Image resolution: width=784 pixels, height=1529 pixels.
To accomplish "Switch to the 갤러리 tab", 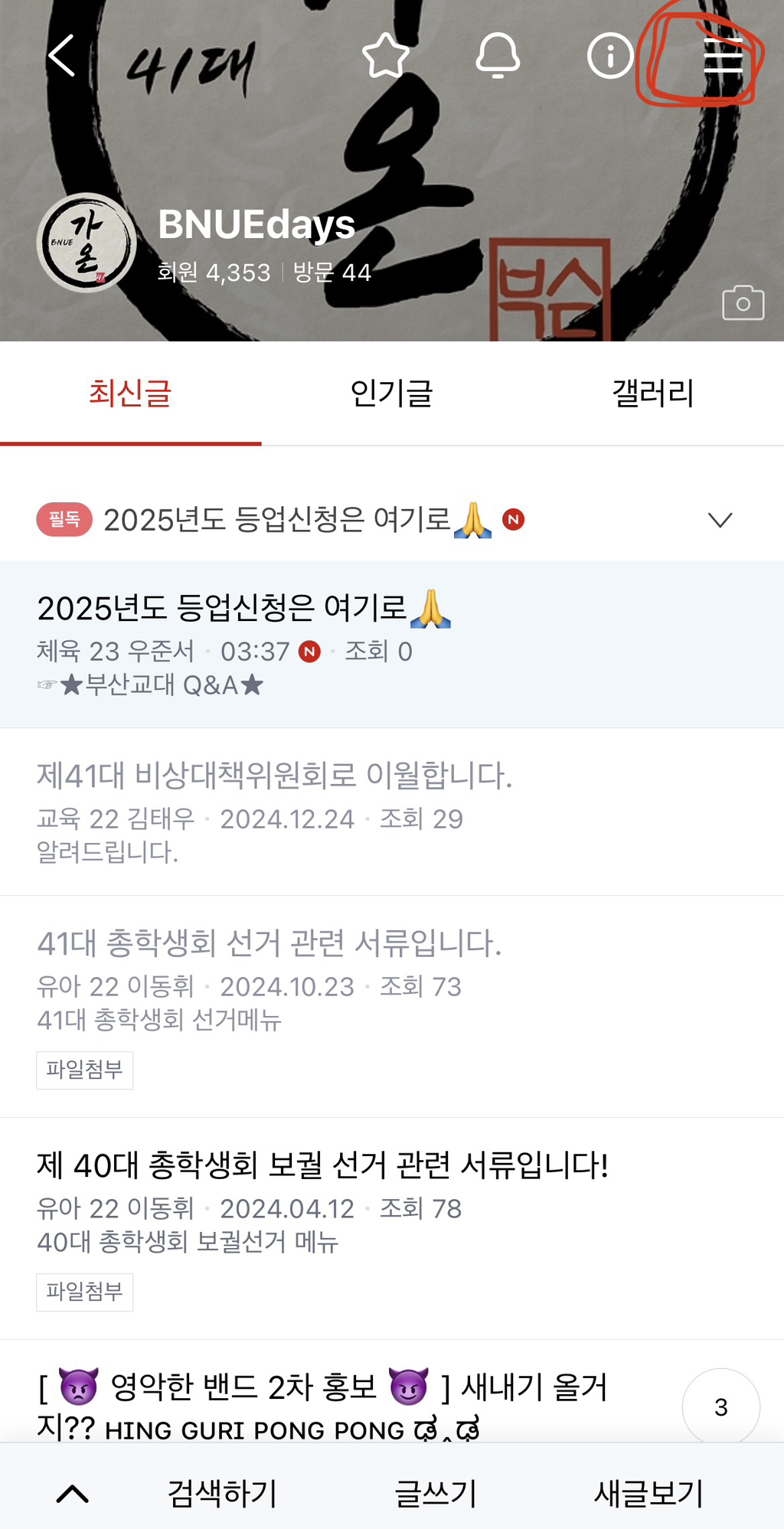I will [653, 394].
